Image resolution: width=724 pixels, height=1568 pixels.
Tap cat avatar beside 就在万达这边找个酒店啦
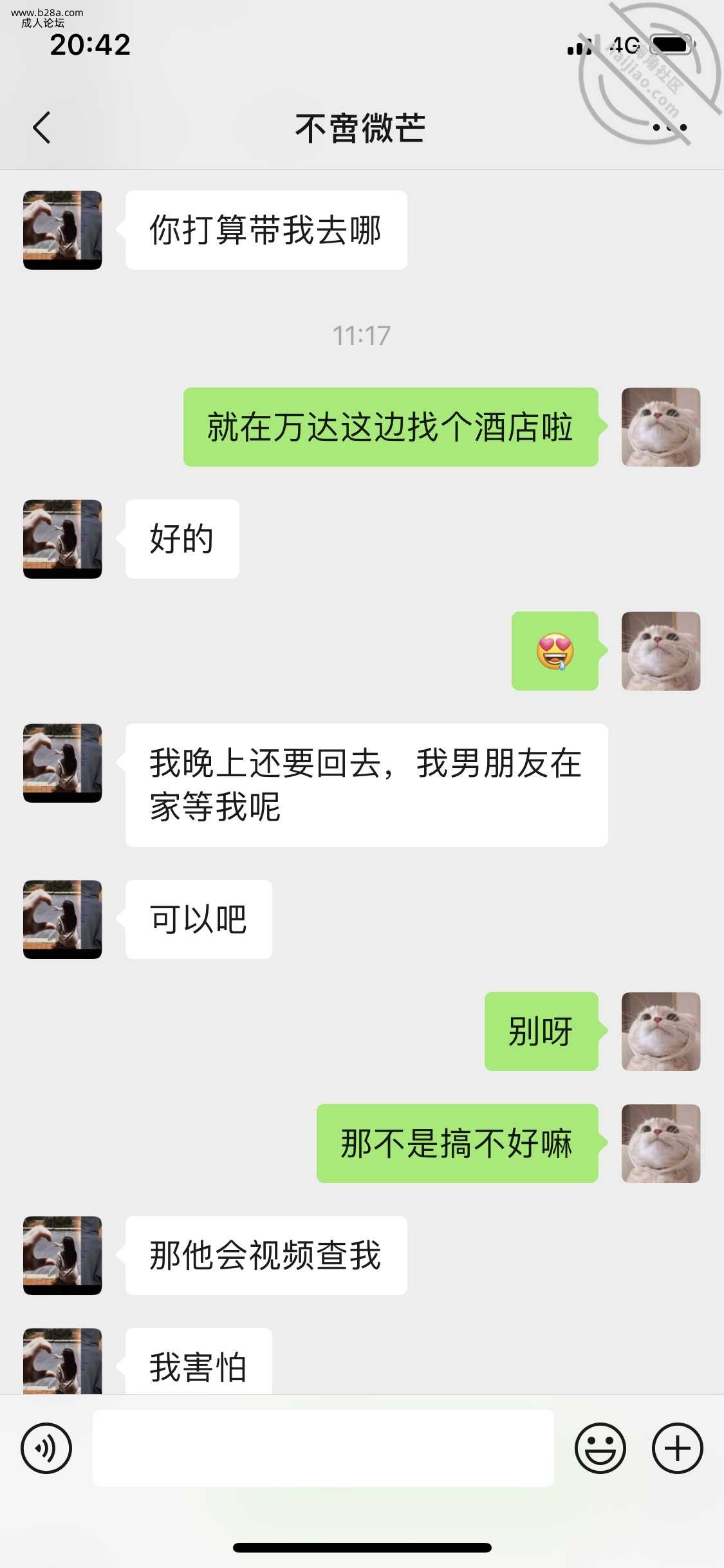click(660, 427)
